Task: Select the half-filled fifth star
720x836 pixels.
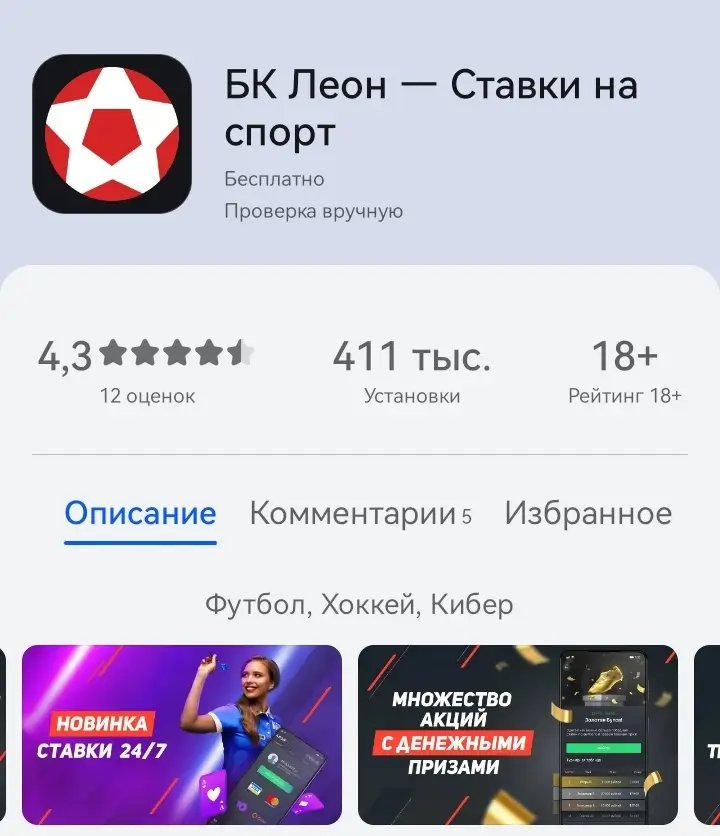Action: [239, 354]
